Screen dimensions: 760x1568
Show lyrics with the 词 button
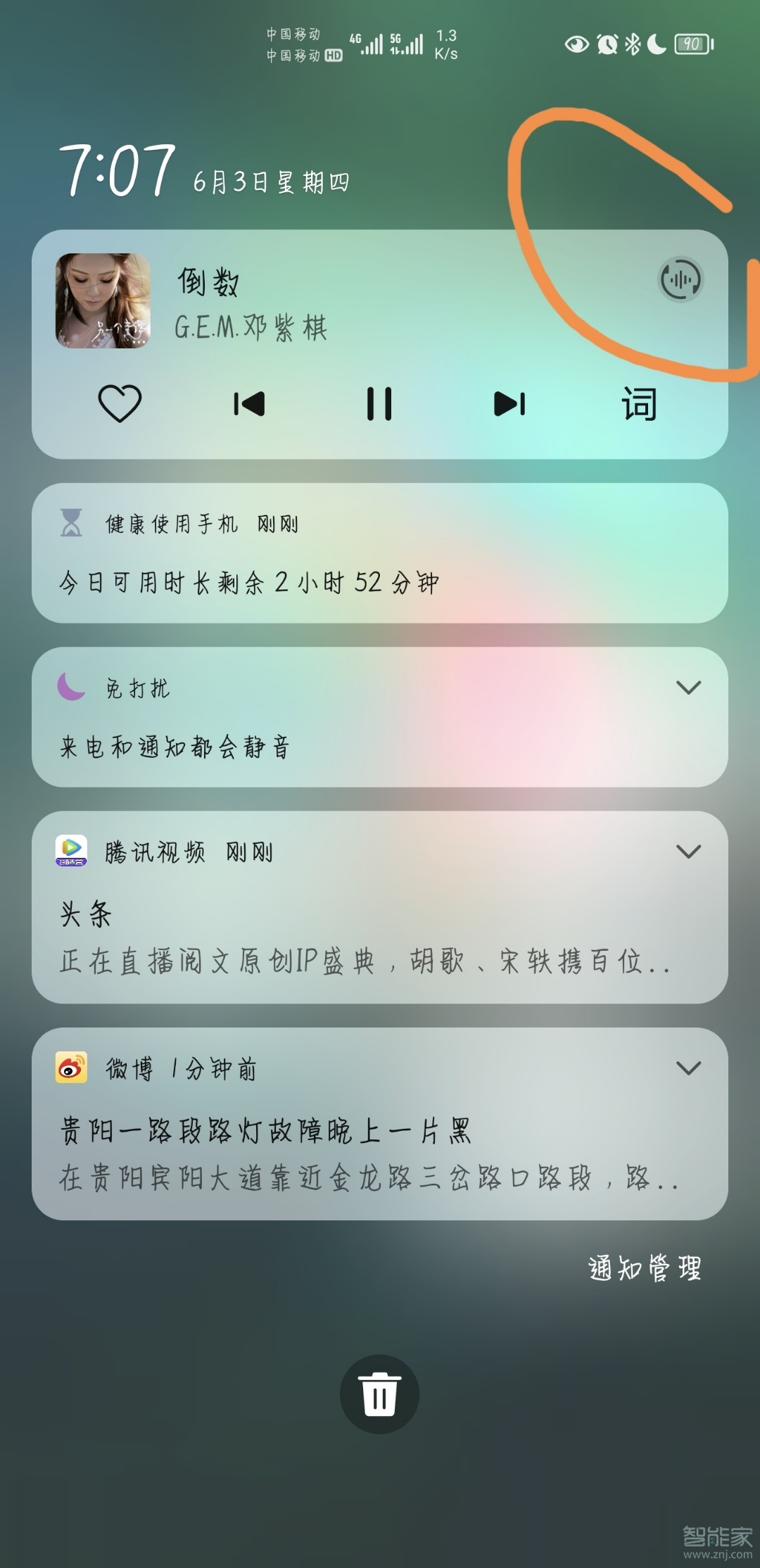(x=637, y=403)
